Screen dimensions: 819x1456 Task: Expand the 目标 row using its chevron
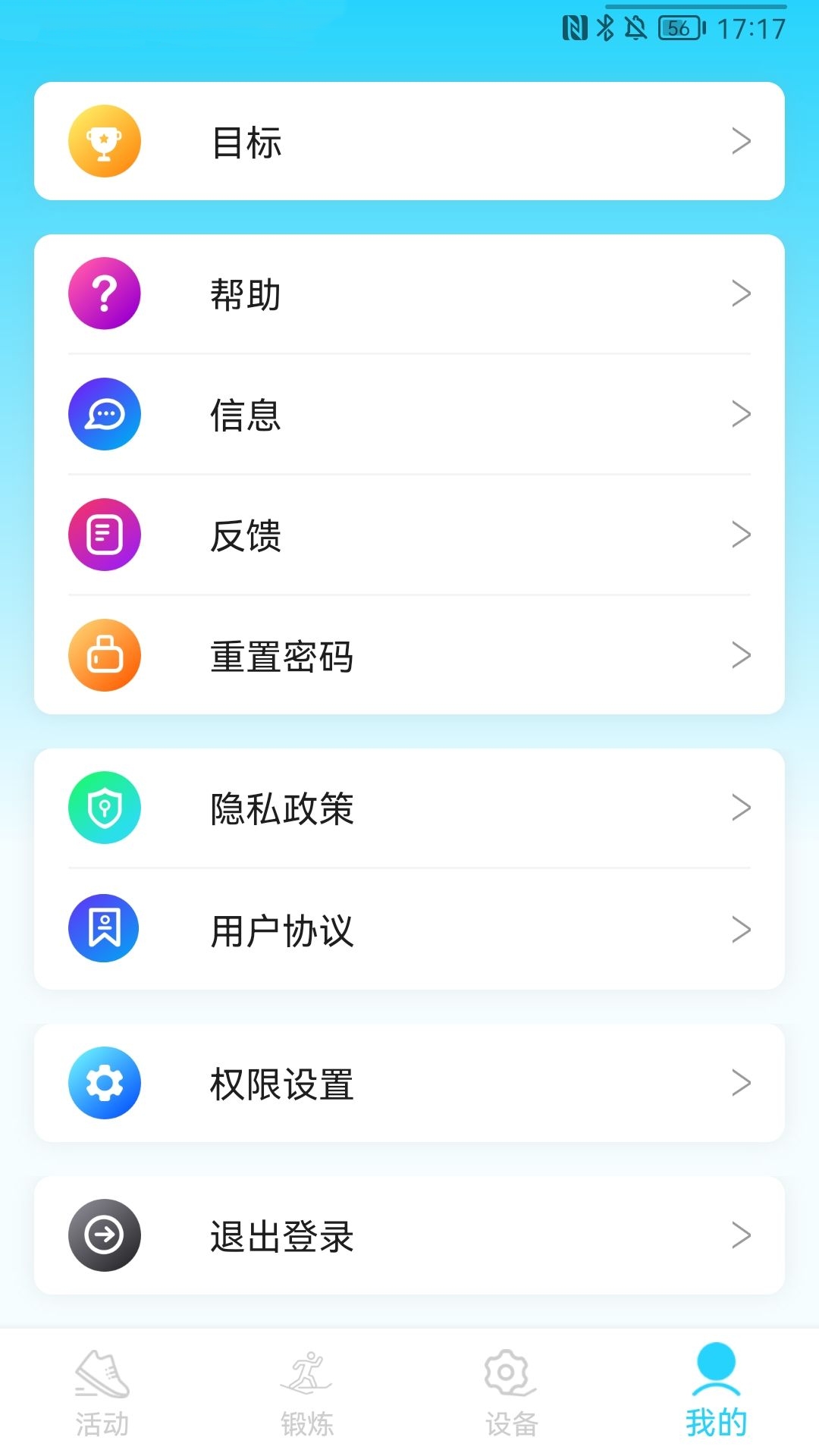(x=741, y=141)
